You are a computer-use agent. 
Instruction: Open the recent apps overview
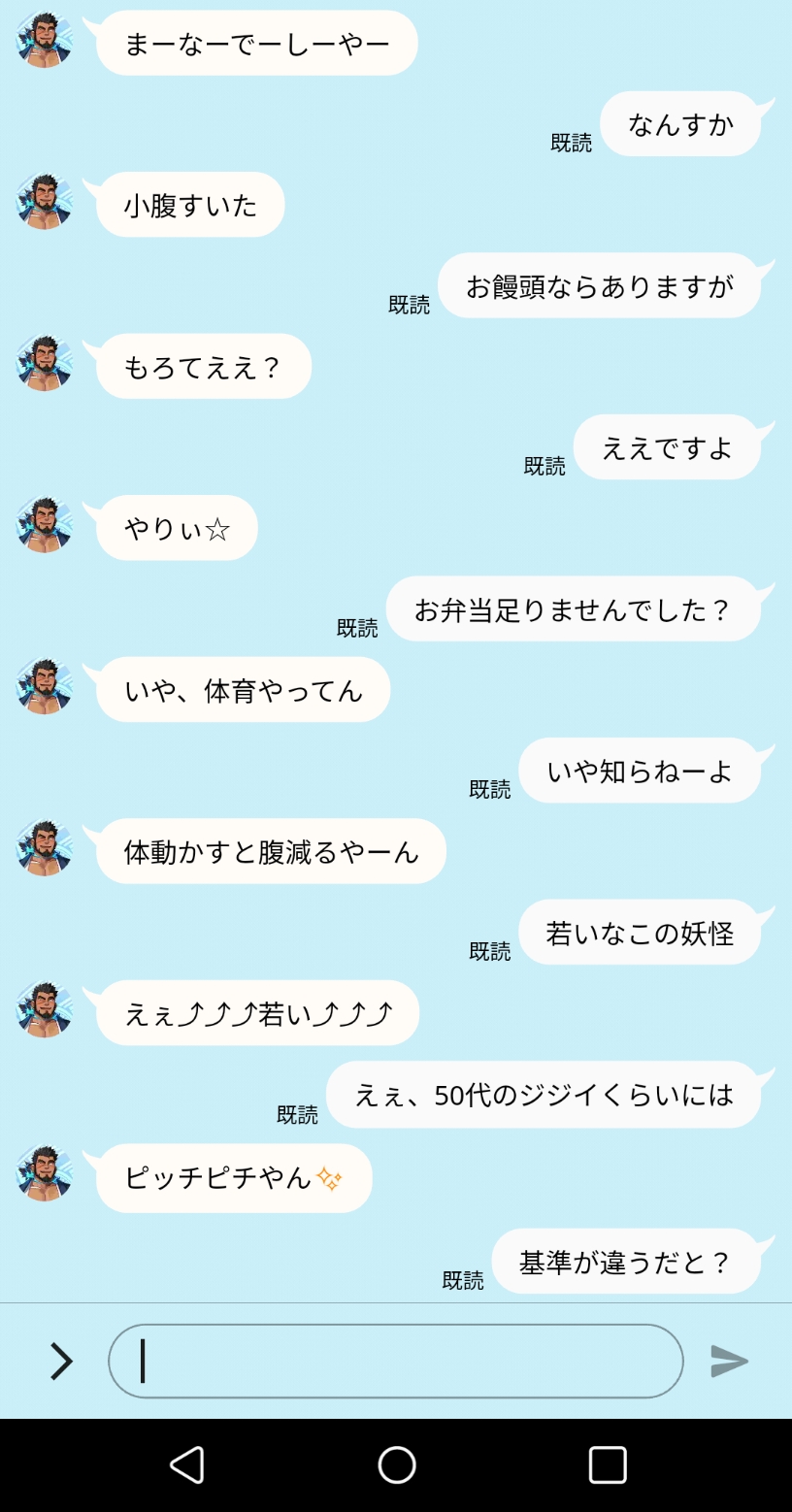point(608,1464)
